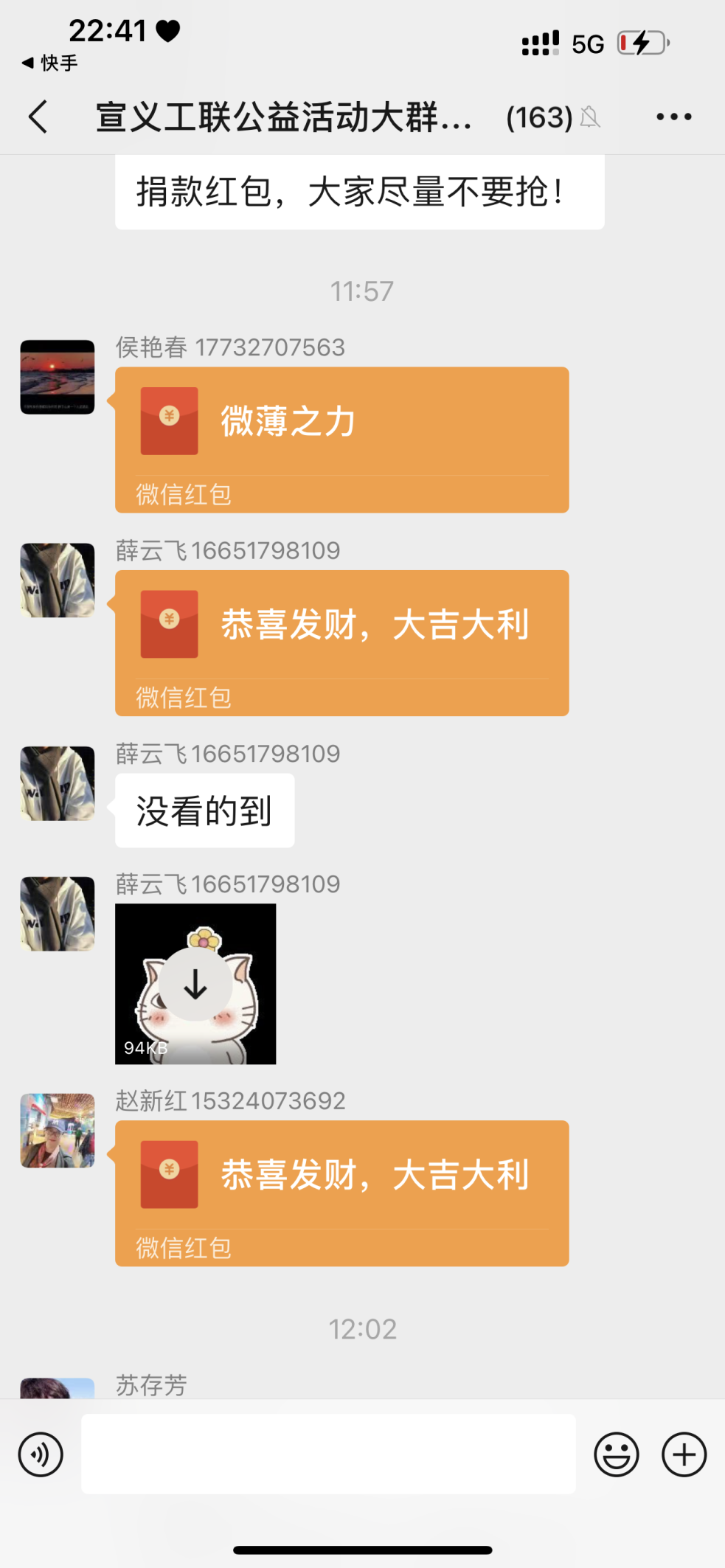Open 侯艳春's 微薄之力 red packet
Image resolution: width=725 pixels, height=1568 pixels.
coord(341,439)
